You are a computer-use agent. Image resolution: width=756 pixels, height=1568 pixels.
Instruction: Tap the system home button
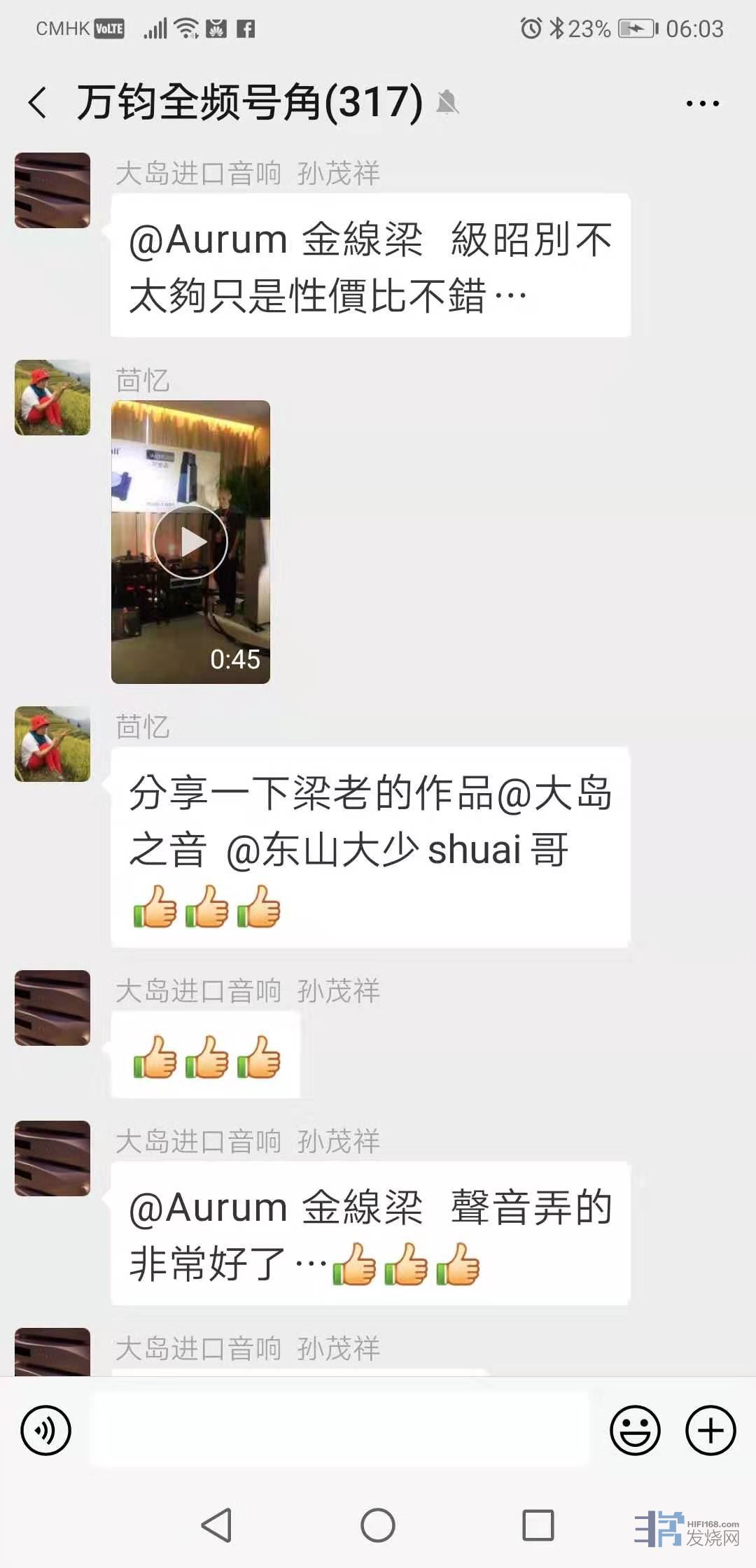click(x=378, y=1525)
